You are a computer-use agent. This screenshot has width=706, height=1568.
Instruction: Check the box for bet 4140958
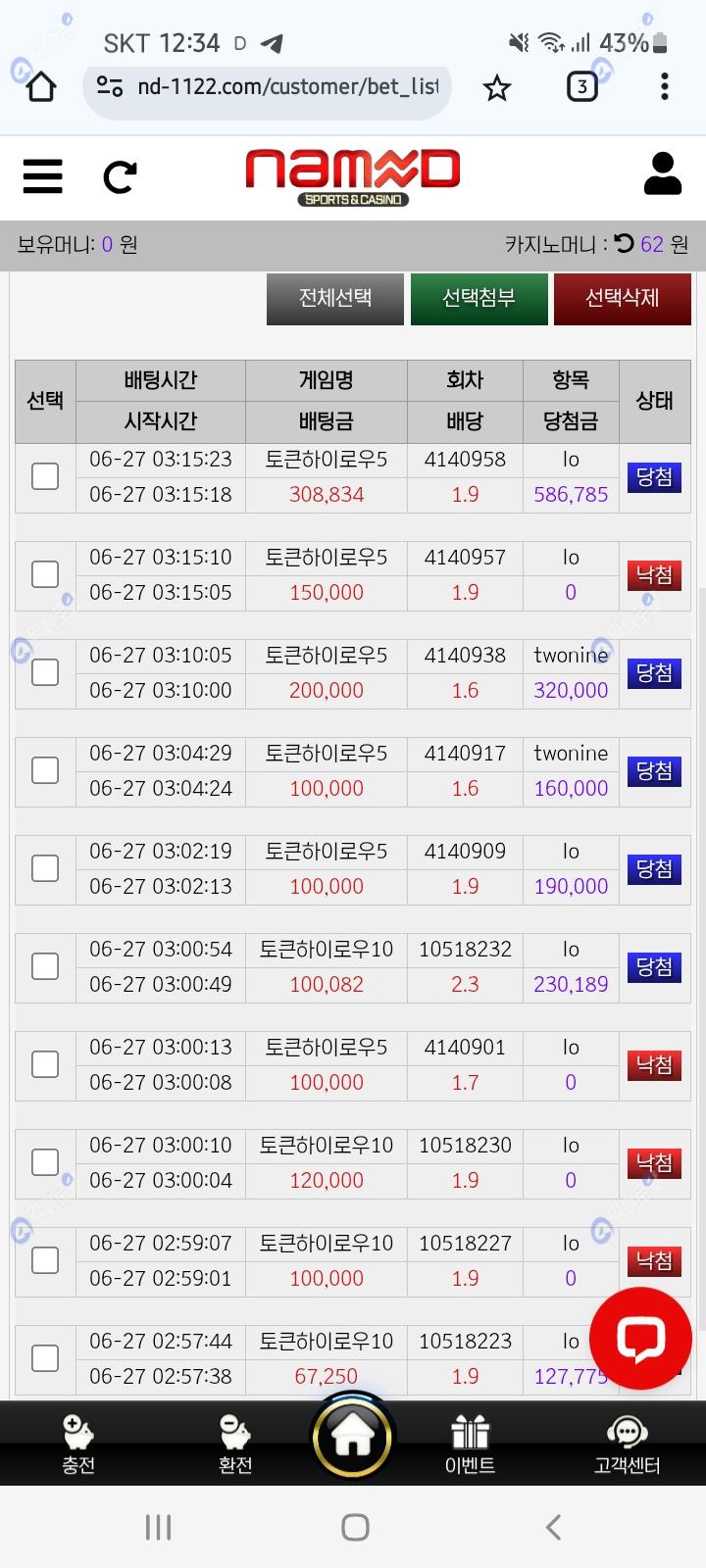45,476
